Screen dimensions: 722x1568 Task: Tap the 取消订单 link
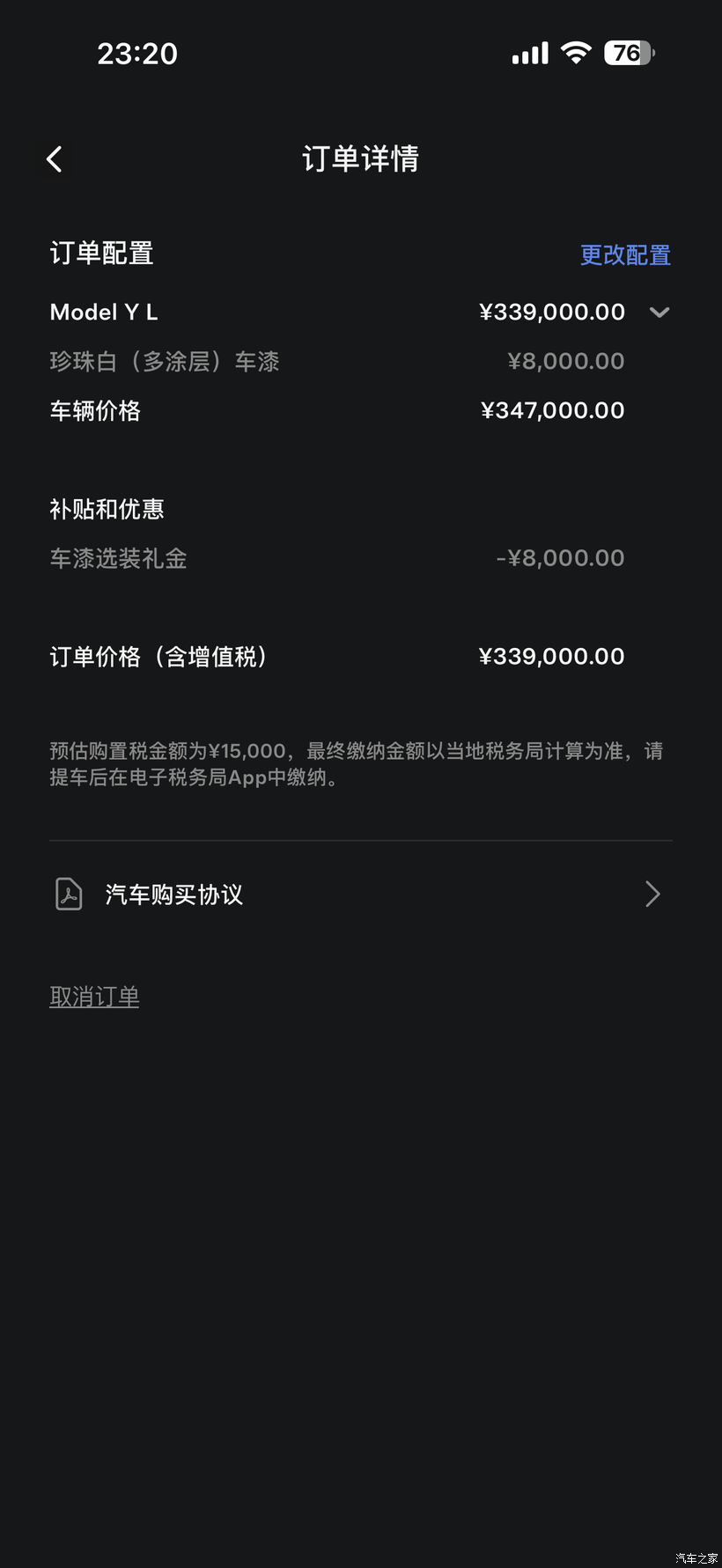tap(94, 997)
